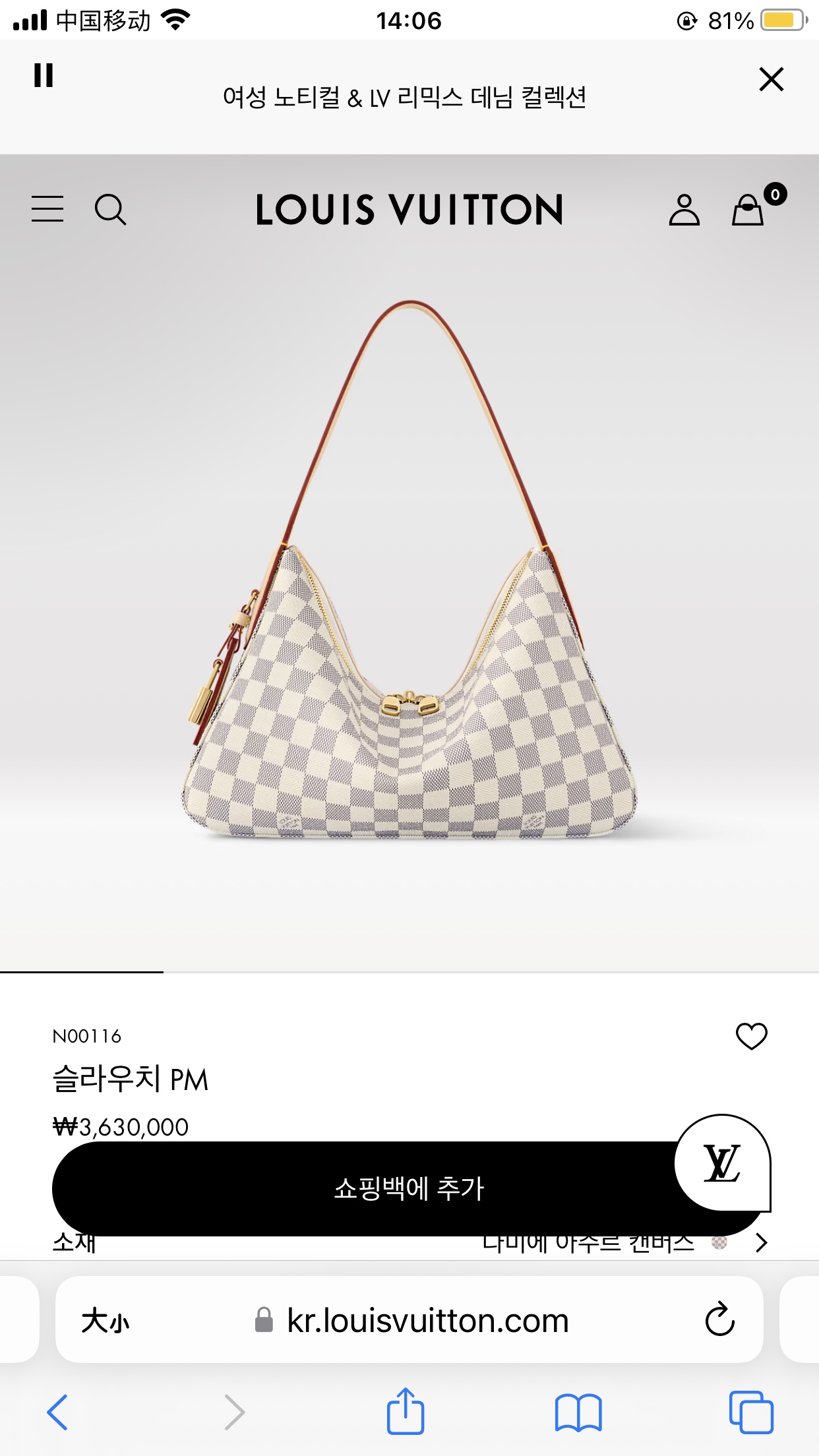Open the site search icon
The width and height of the screenshot is (819, 1456).
110,210
